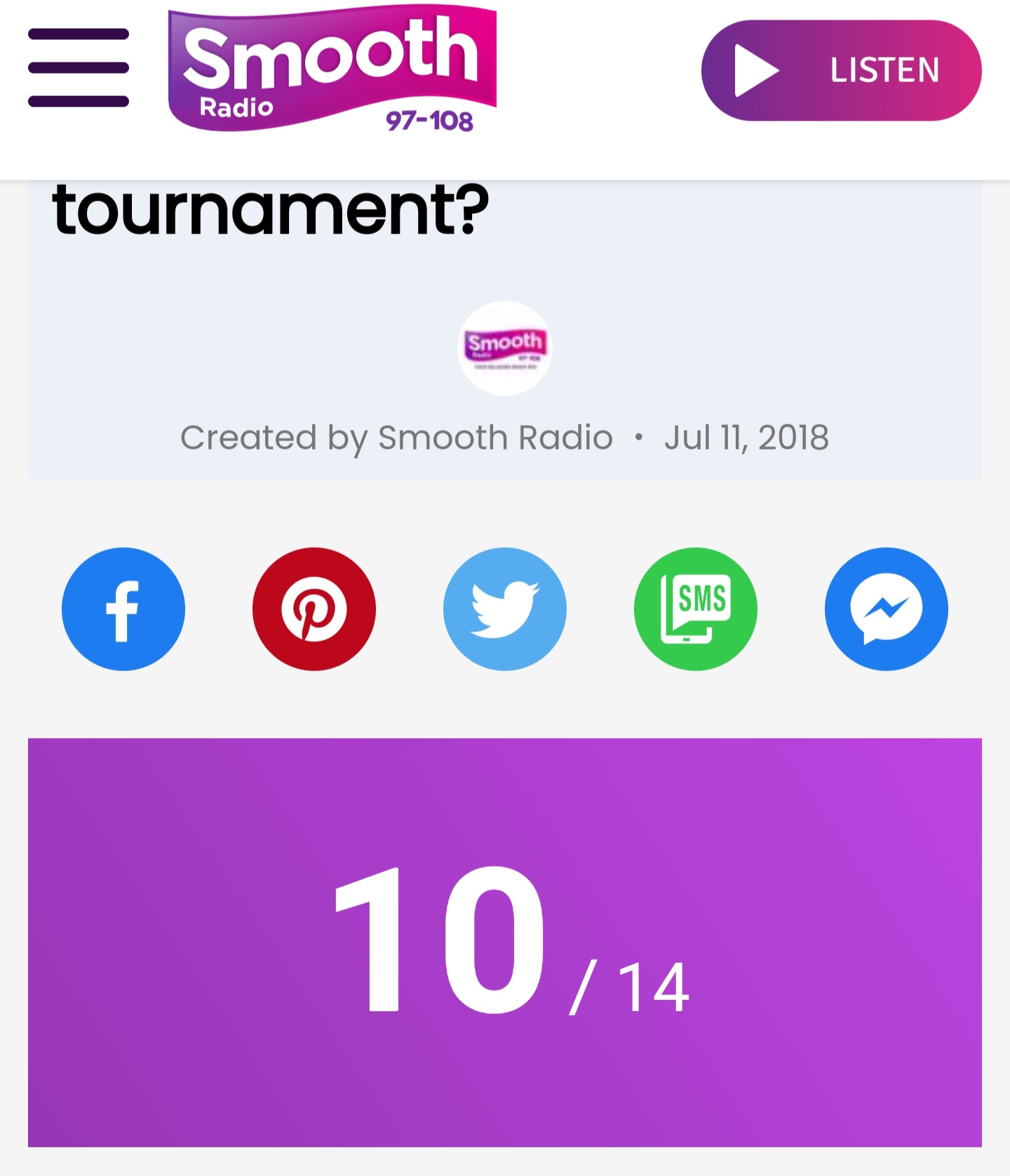Pin the quiz on Pinterest
1010x1176 pixels.
(x=314, y=609)
